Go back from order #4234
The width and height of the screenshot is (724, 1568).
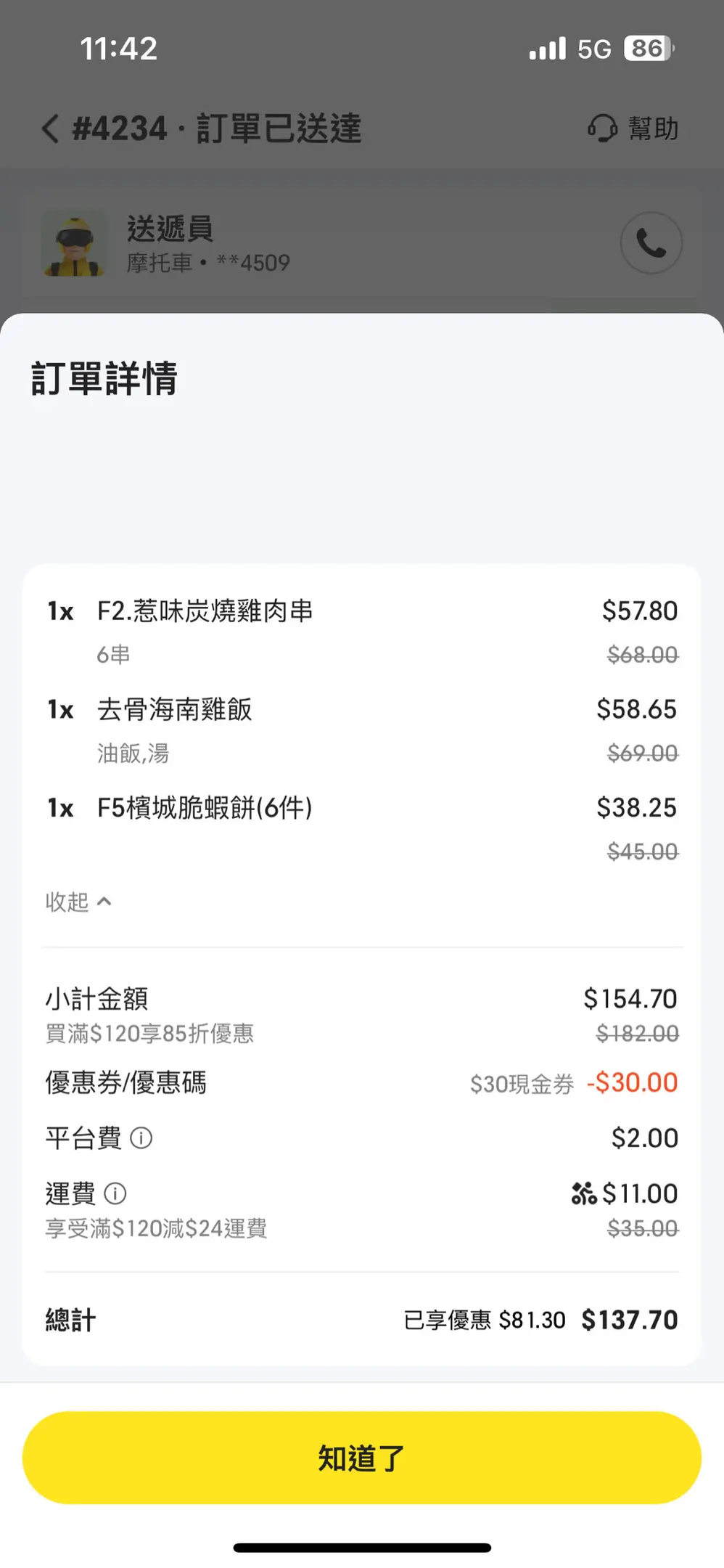coord(49,128)
